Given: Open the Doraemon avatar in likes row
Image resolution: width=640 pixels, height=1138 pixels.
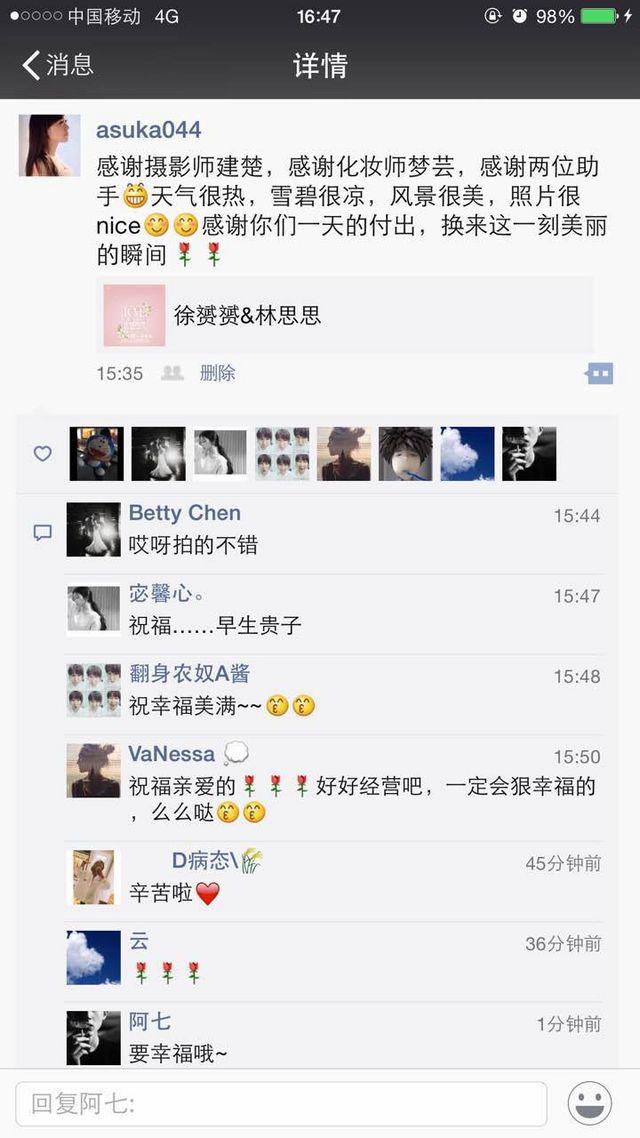Looking at the screenshot, I should [x=97, y=454].
